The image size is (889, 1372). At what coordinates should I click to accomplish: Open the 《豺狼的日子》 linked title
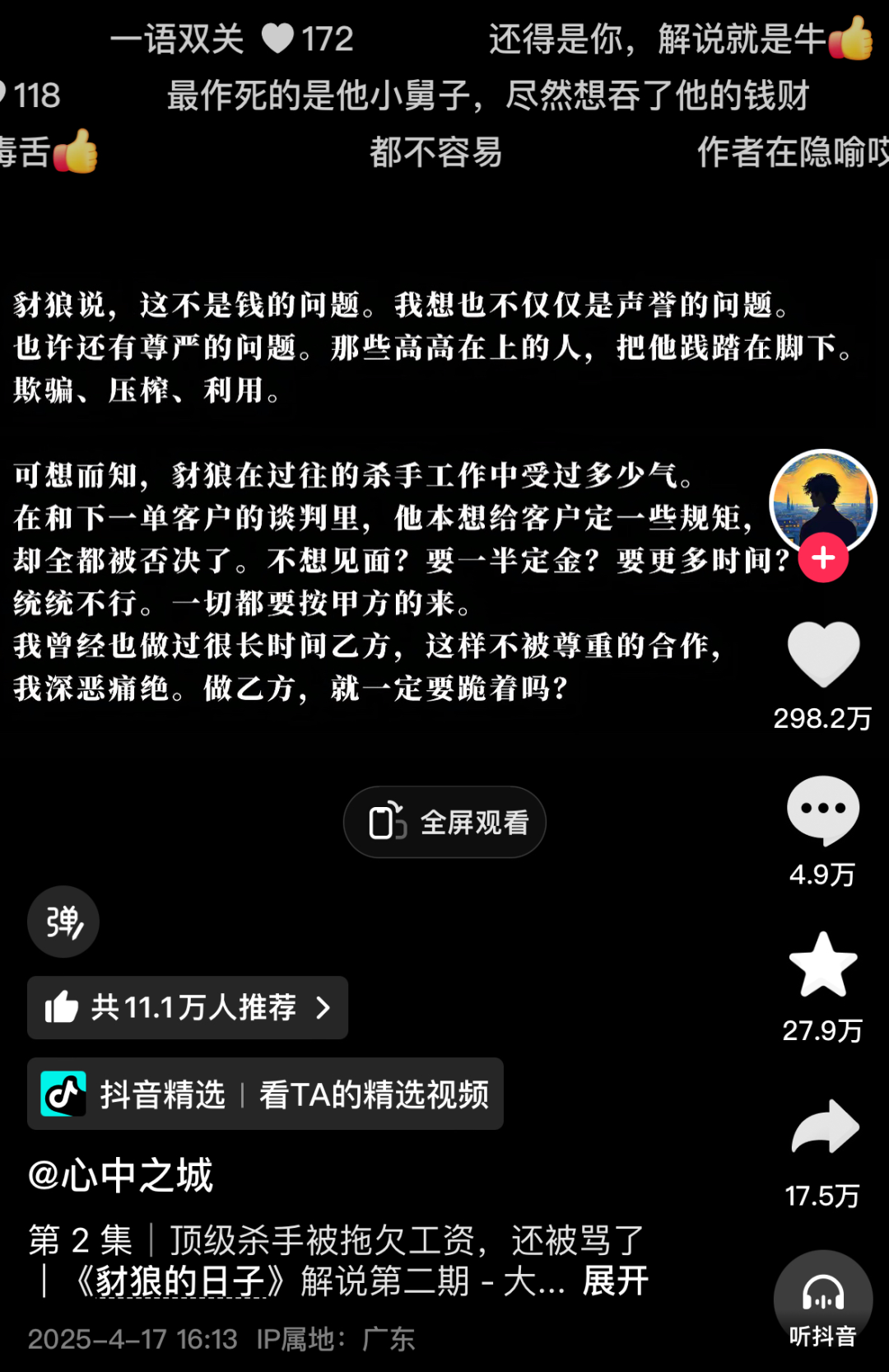[x=180, y=1281]
